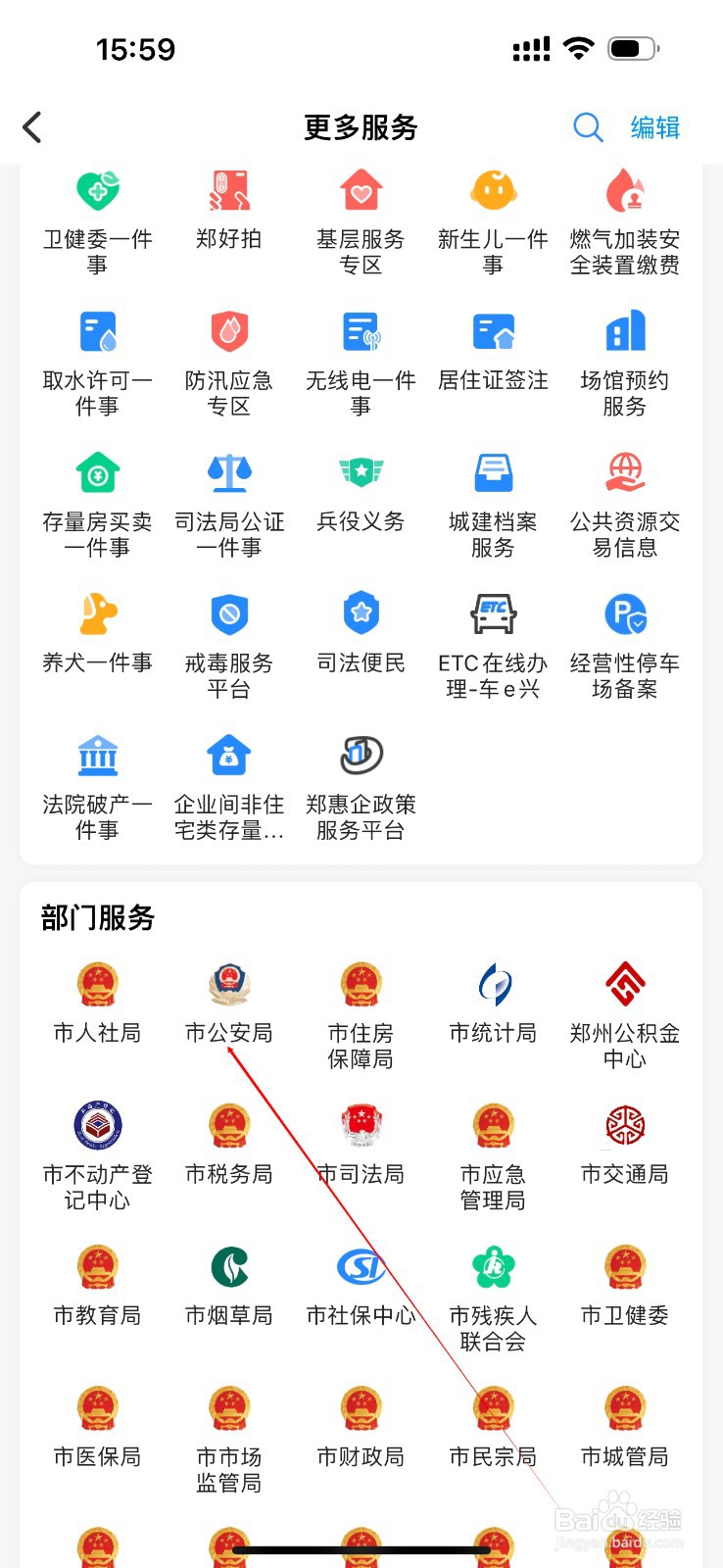Open the 市公安局 department icon

(x=228, y=990)
